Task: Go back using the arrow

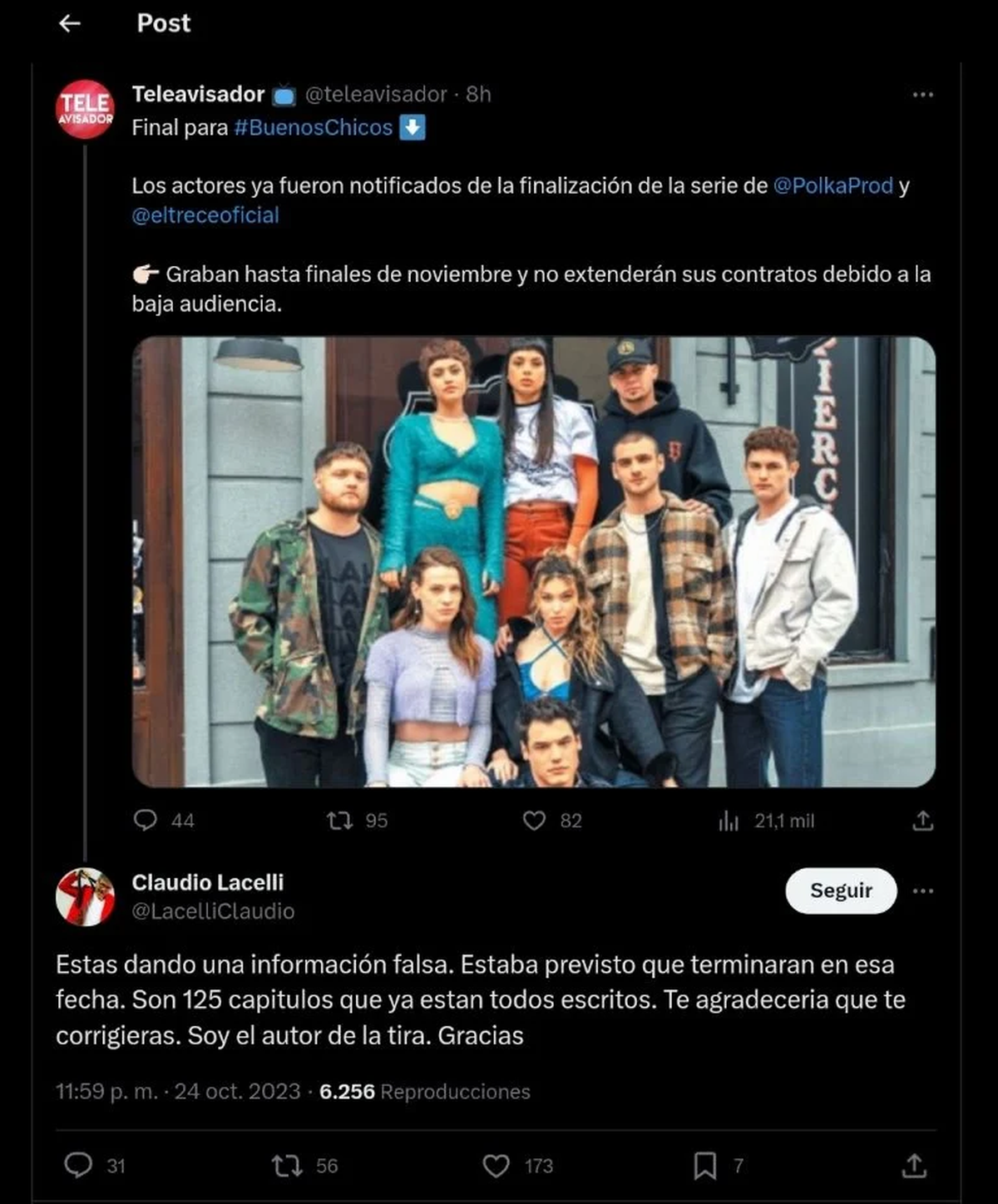Action: 70,23
